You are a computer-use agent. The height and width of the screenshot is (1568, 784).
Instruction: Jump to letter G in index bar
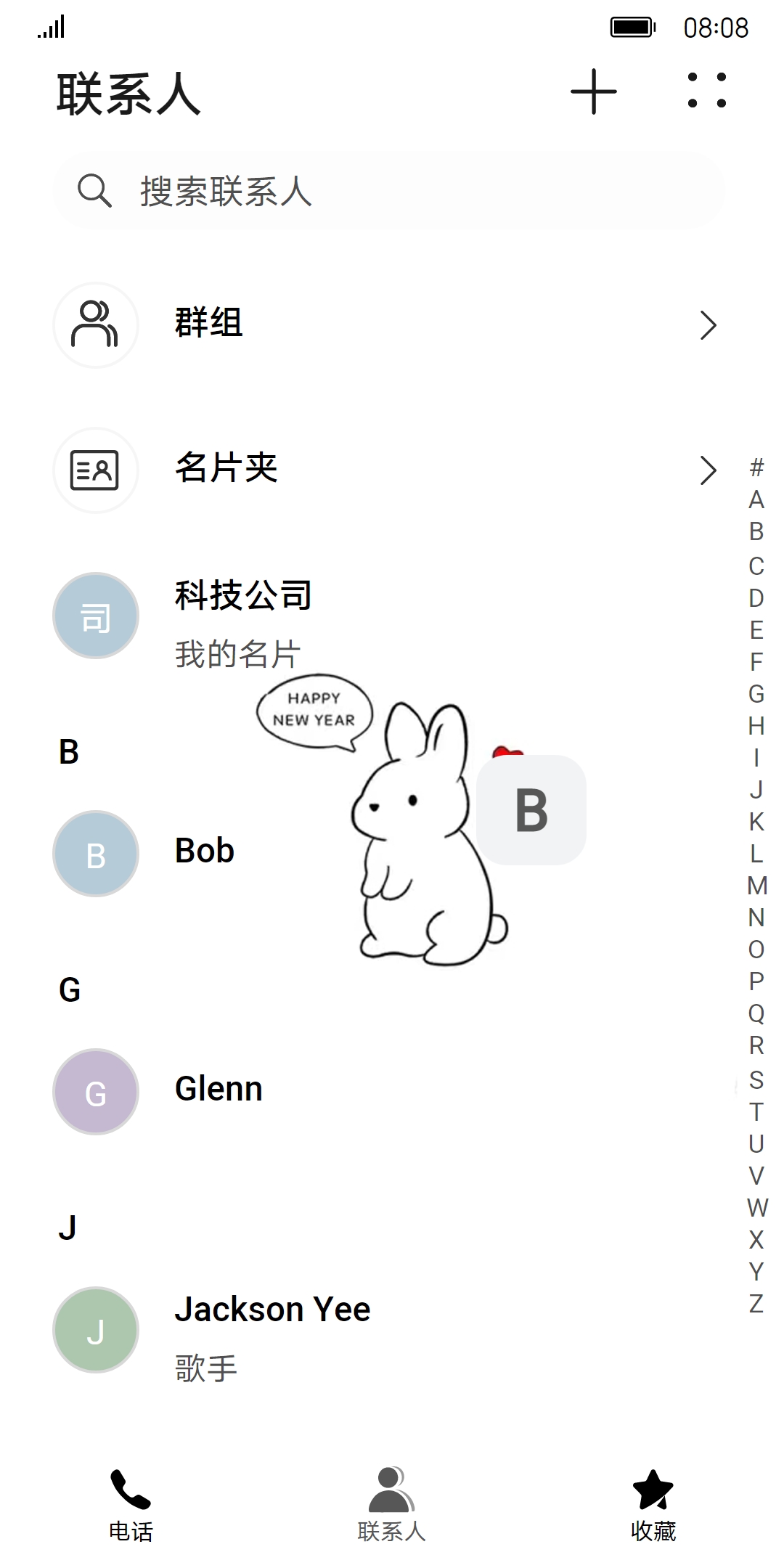click(756, 694)
